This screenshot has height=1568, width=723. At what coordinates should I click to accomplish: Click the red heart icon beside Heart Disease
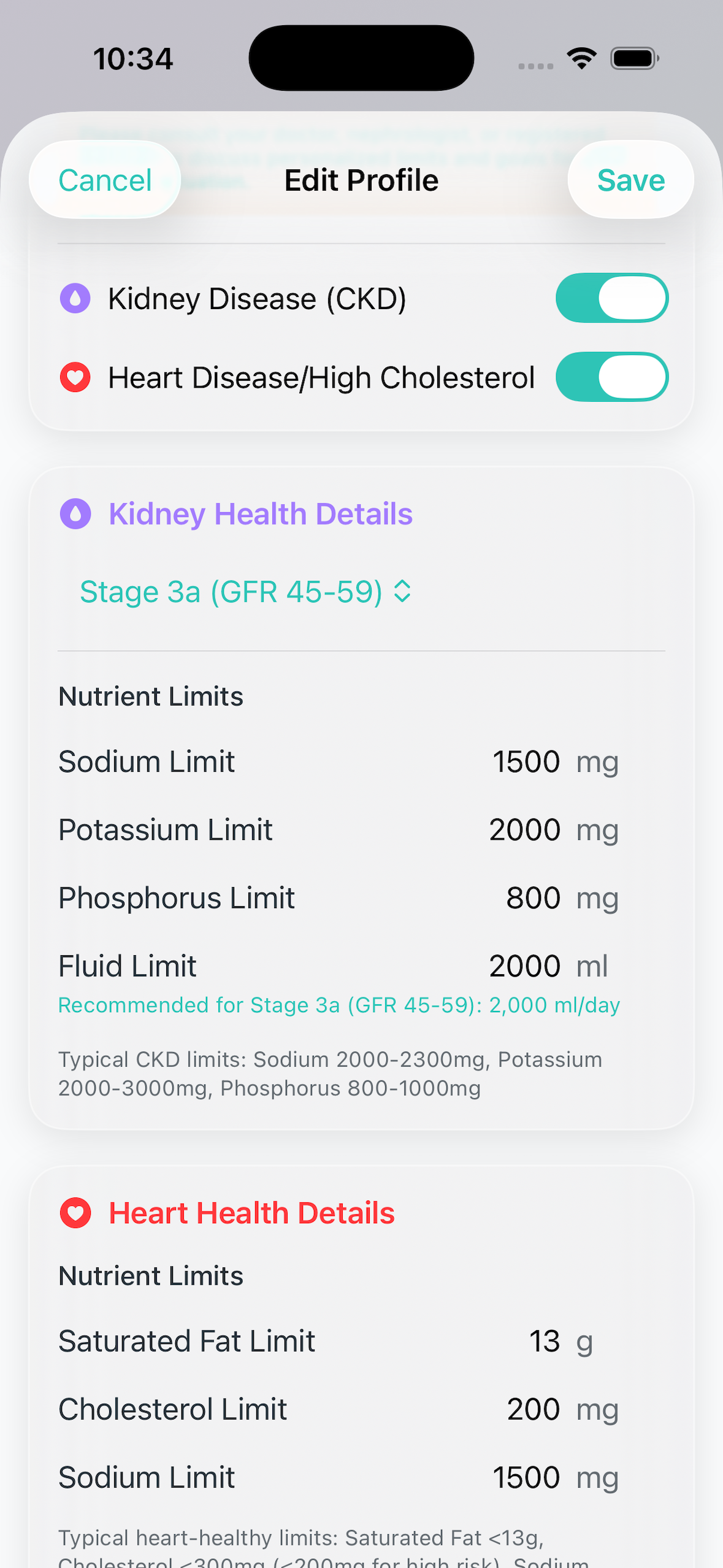[x=75, y=378]
